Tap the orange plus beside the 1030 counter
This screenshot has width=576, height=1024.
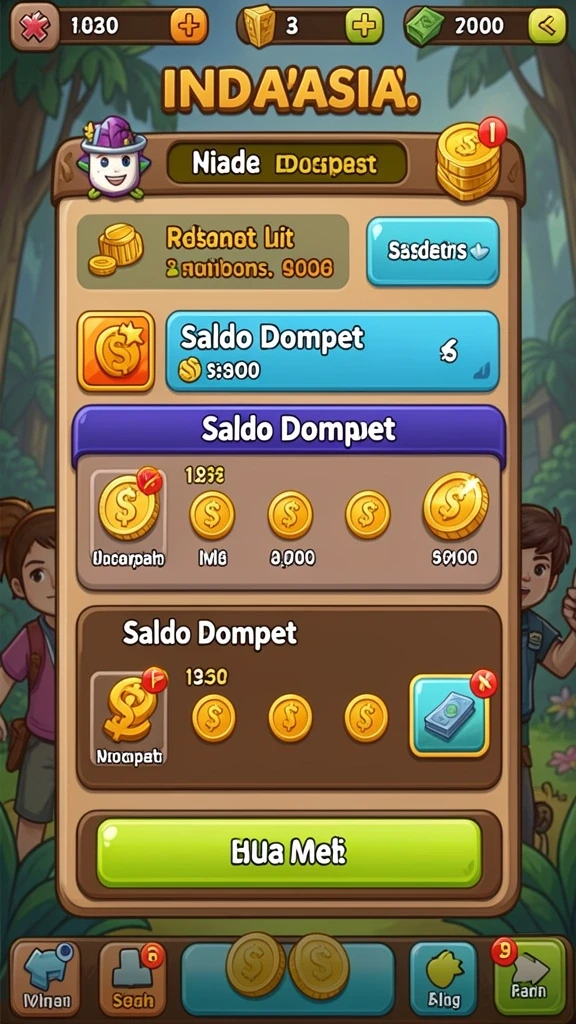coord(189,25)
